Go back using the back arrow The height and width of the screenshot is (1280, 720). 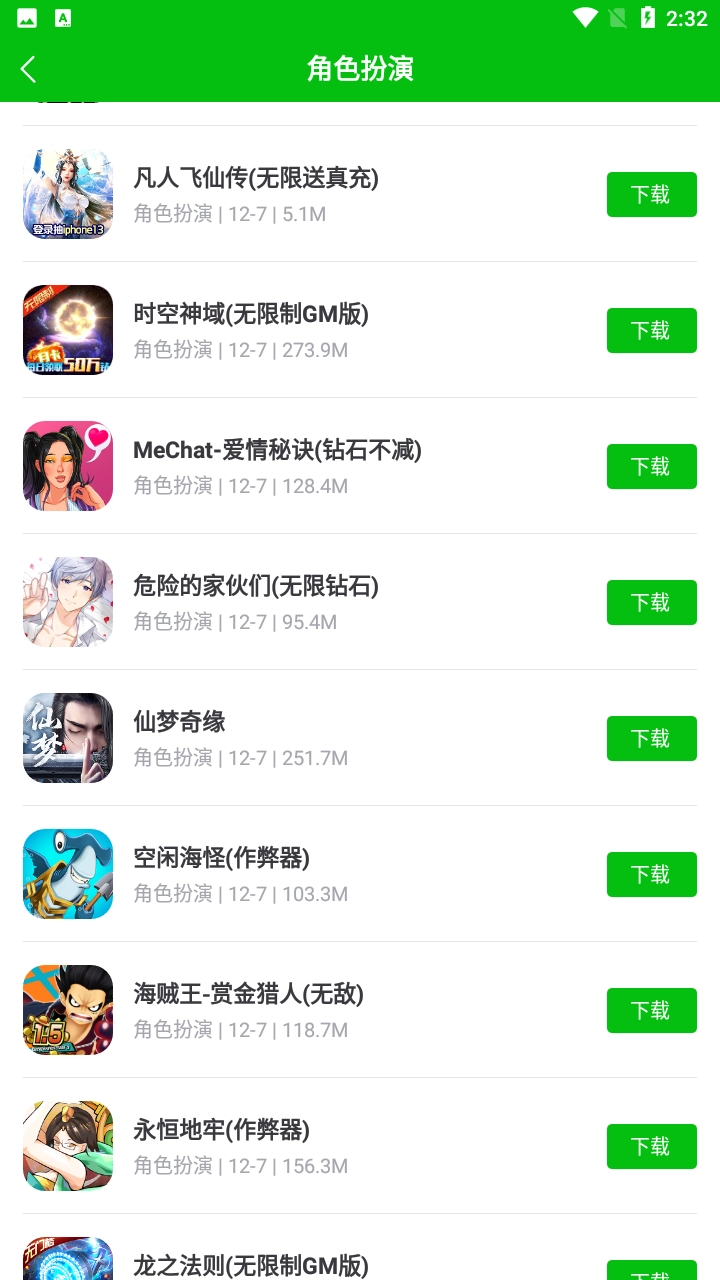tap(28, 70)
